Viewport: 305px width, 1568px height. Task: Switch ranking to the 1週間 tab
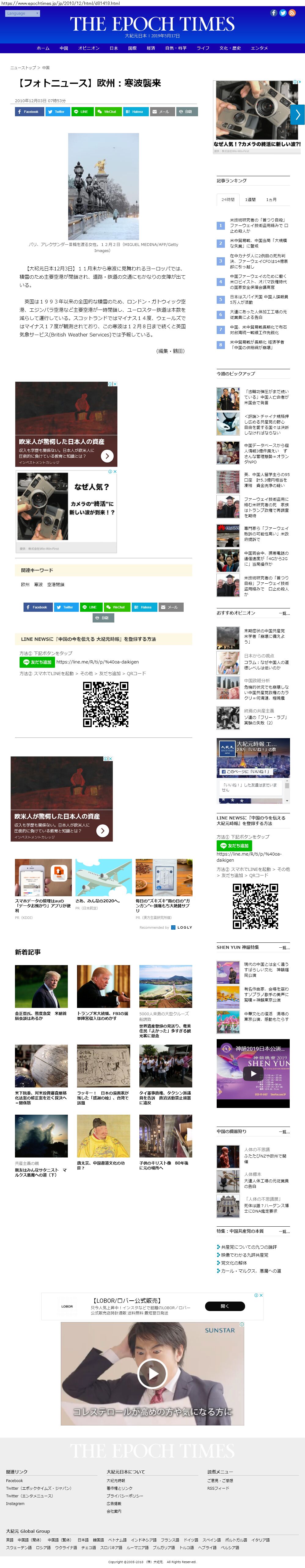tap(250, 200)
